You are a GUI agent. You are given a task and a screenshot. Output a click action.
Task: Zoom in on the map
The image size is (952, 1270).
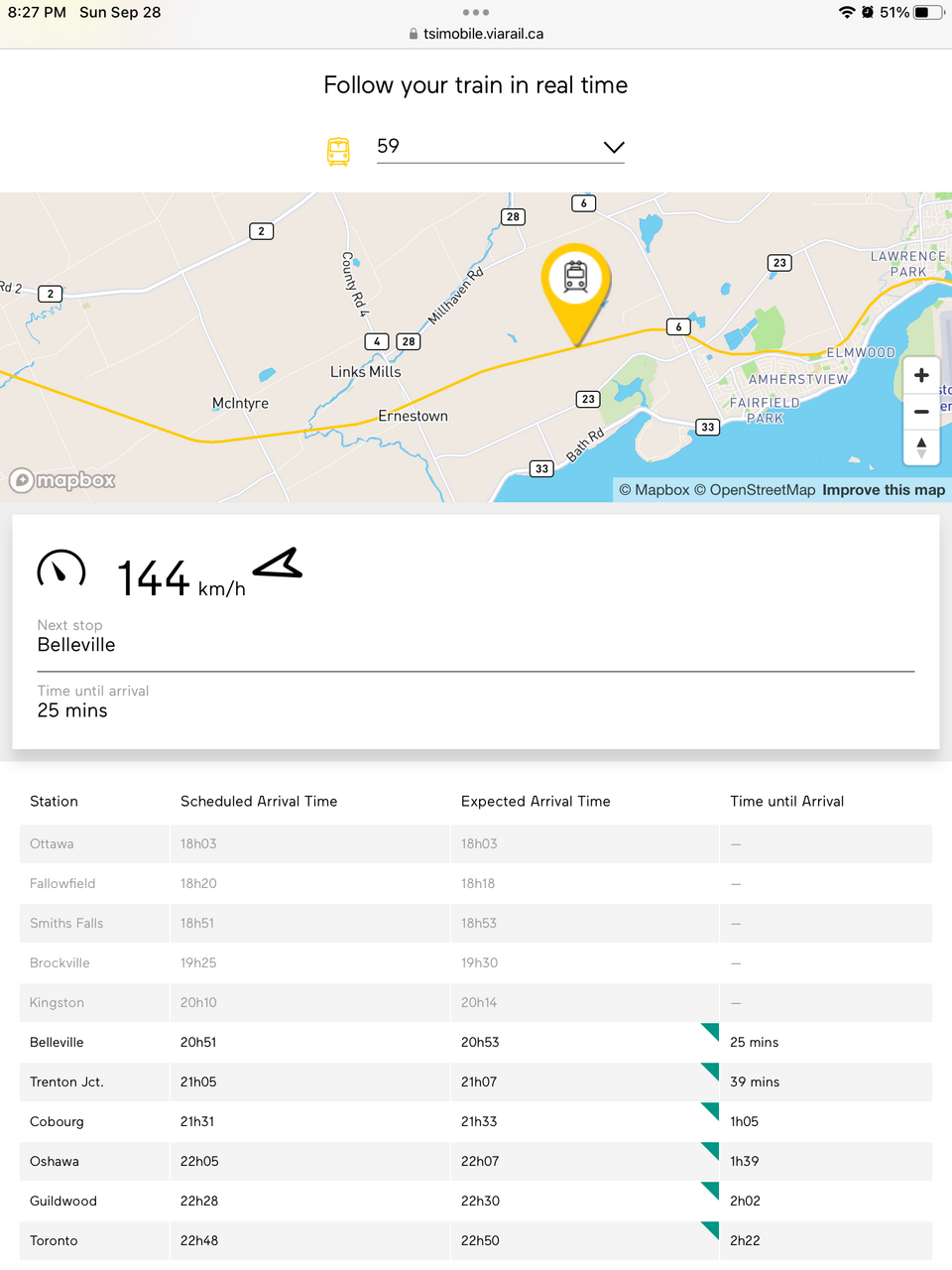[921, 375]
